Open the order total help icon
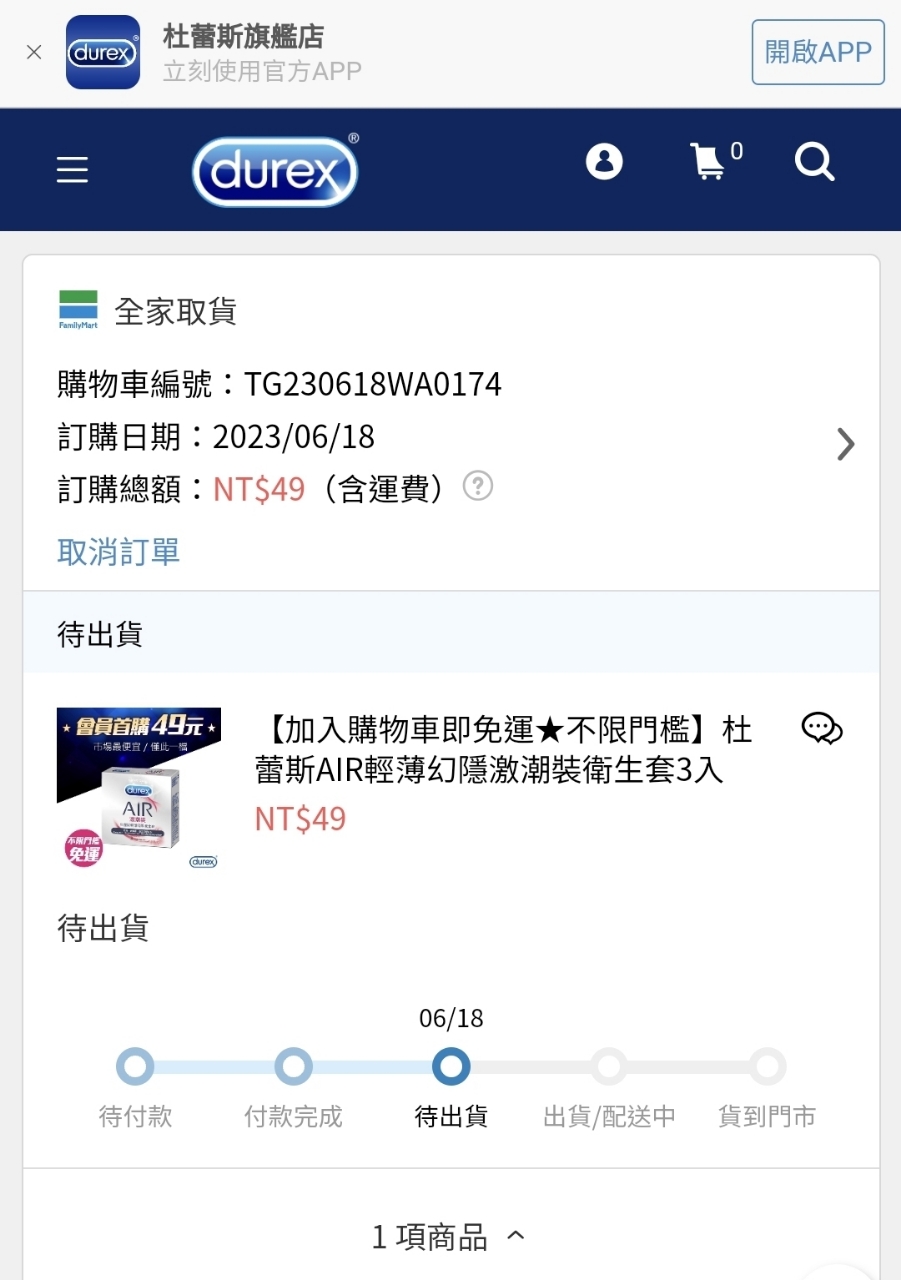The height and width of the screenshot is (1280, 901). [x=478, y=487]
